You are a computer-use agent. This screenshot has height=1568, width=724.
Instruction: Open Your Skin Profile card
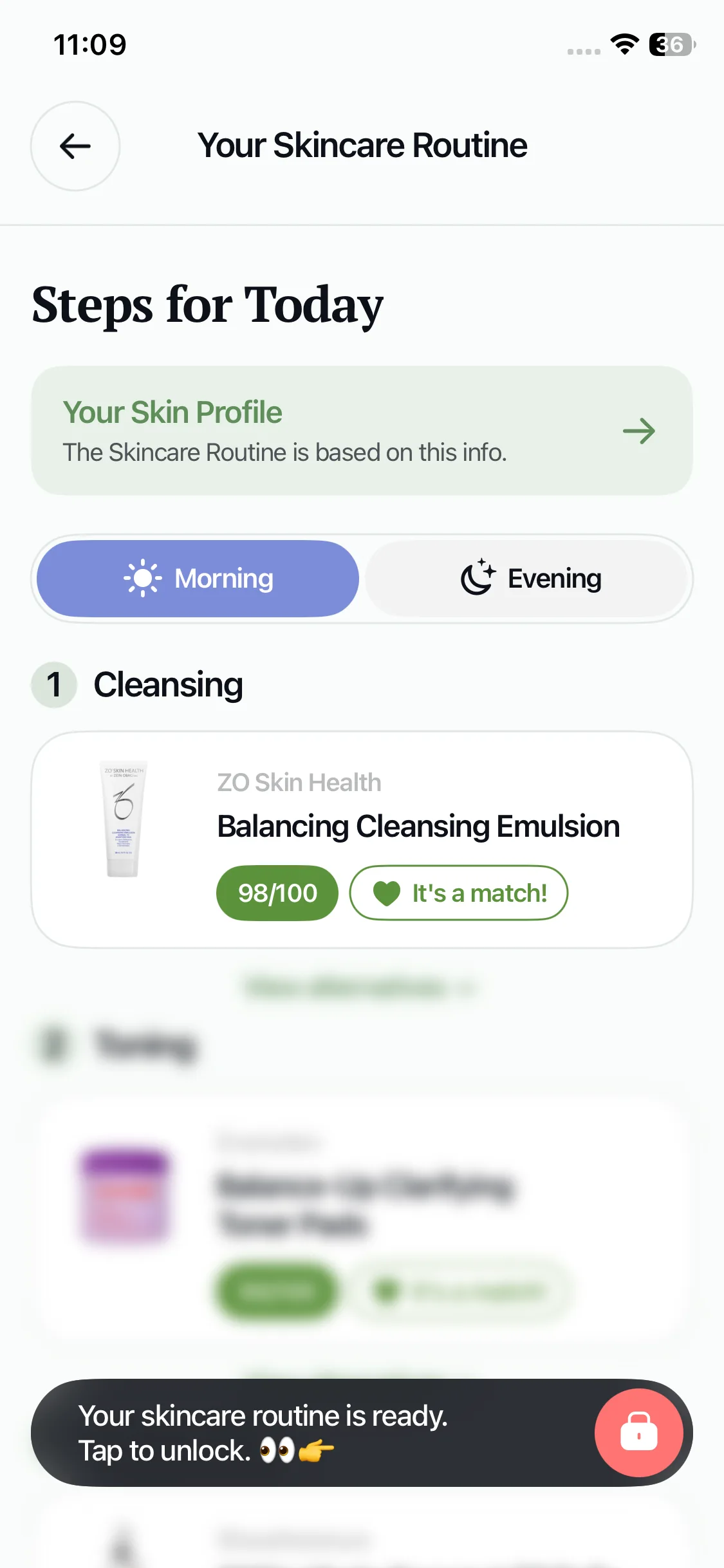pyautogui.click(x=362, y=431)
